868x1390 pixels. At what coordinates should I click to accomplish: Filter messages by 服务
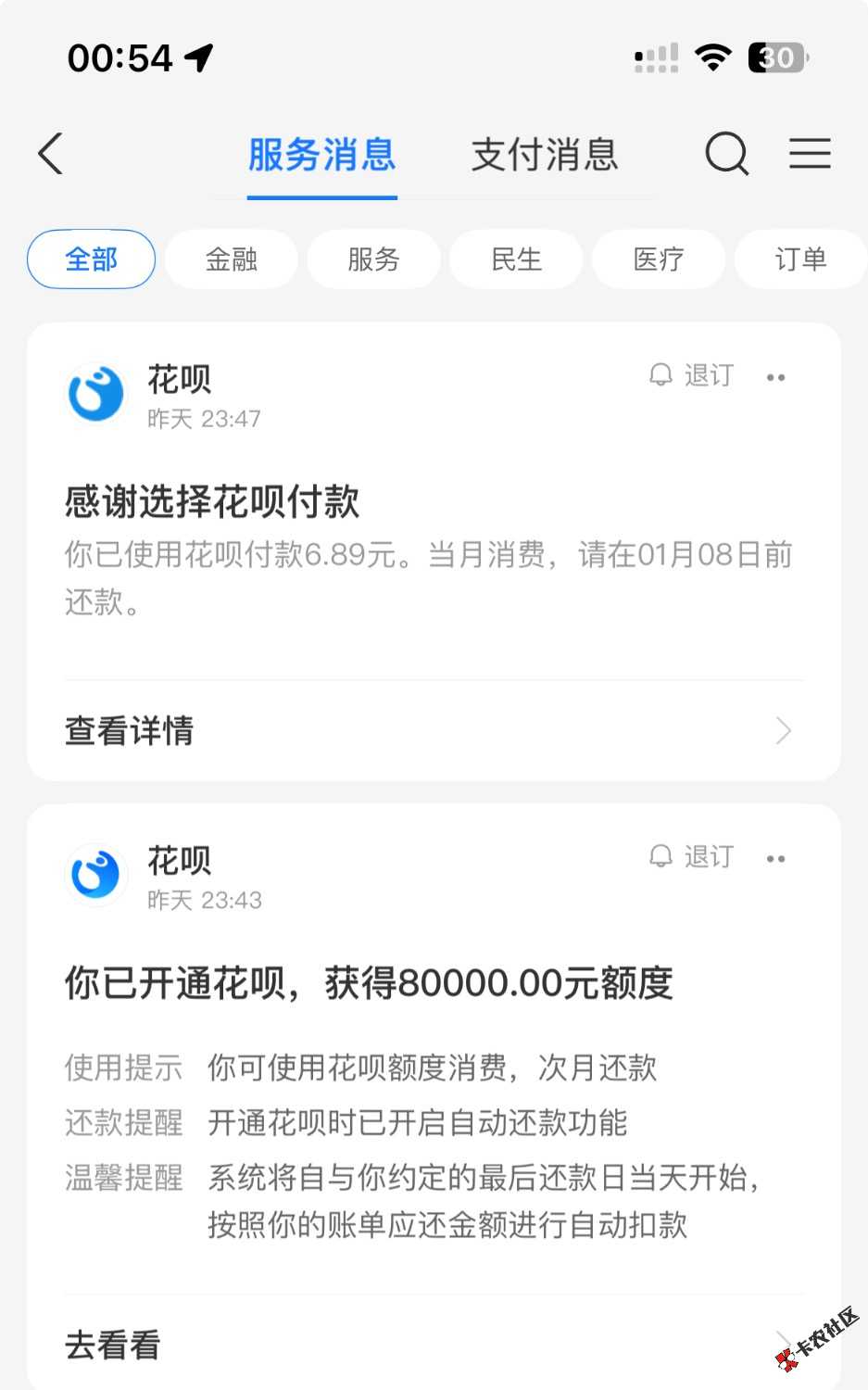pos(373,259)
